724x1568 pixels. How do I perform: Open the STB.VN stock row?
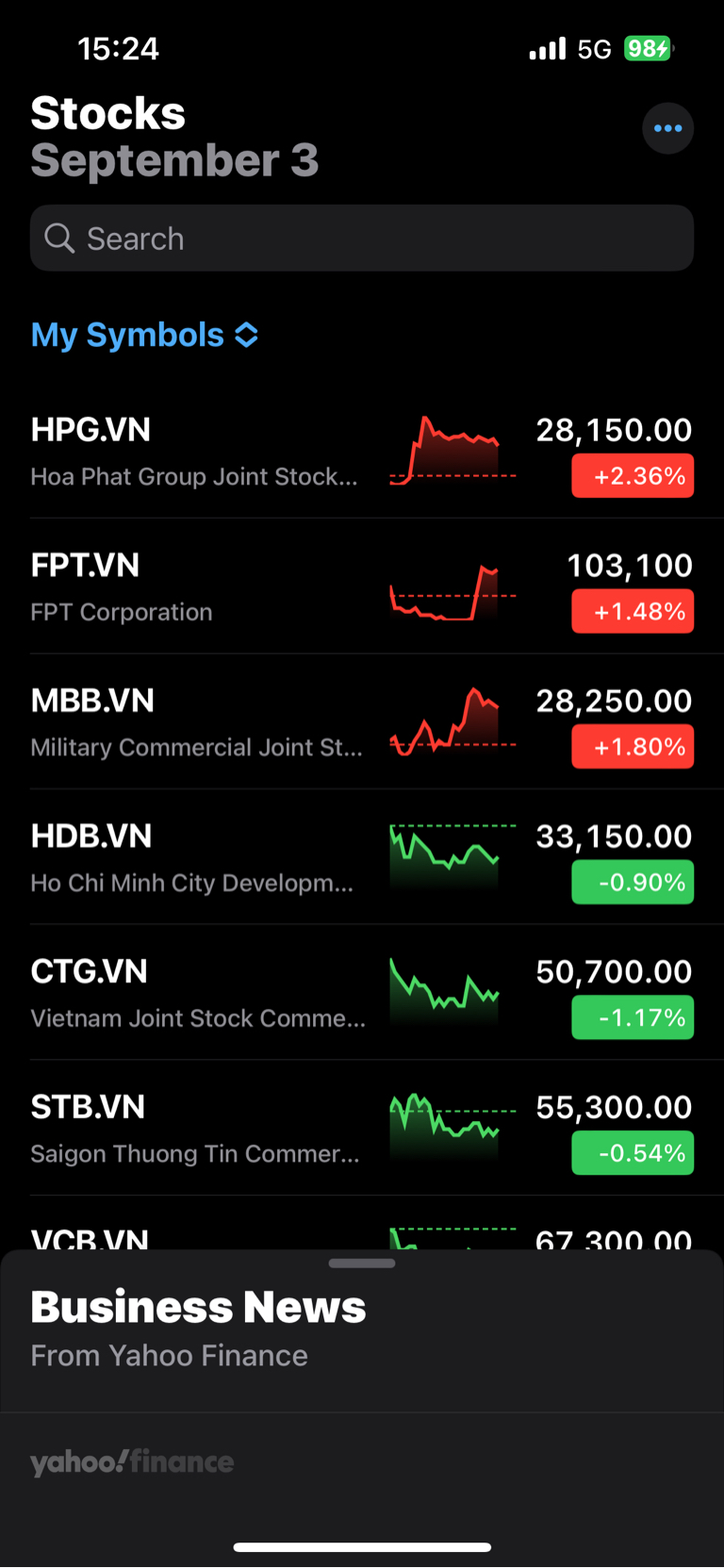point(362,1128)
